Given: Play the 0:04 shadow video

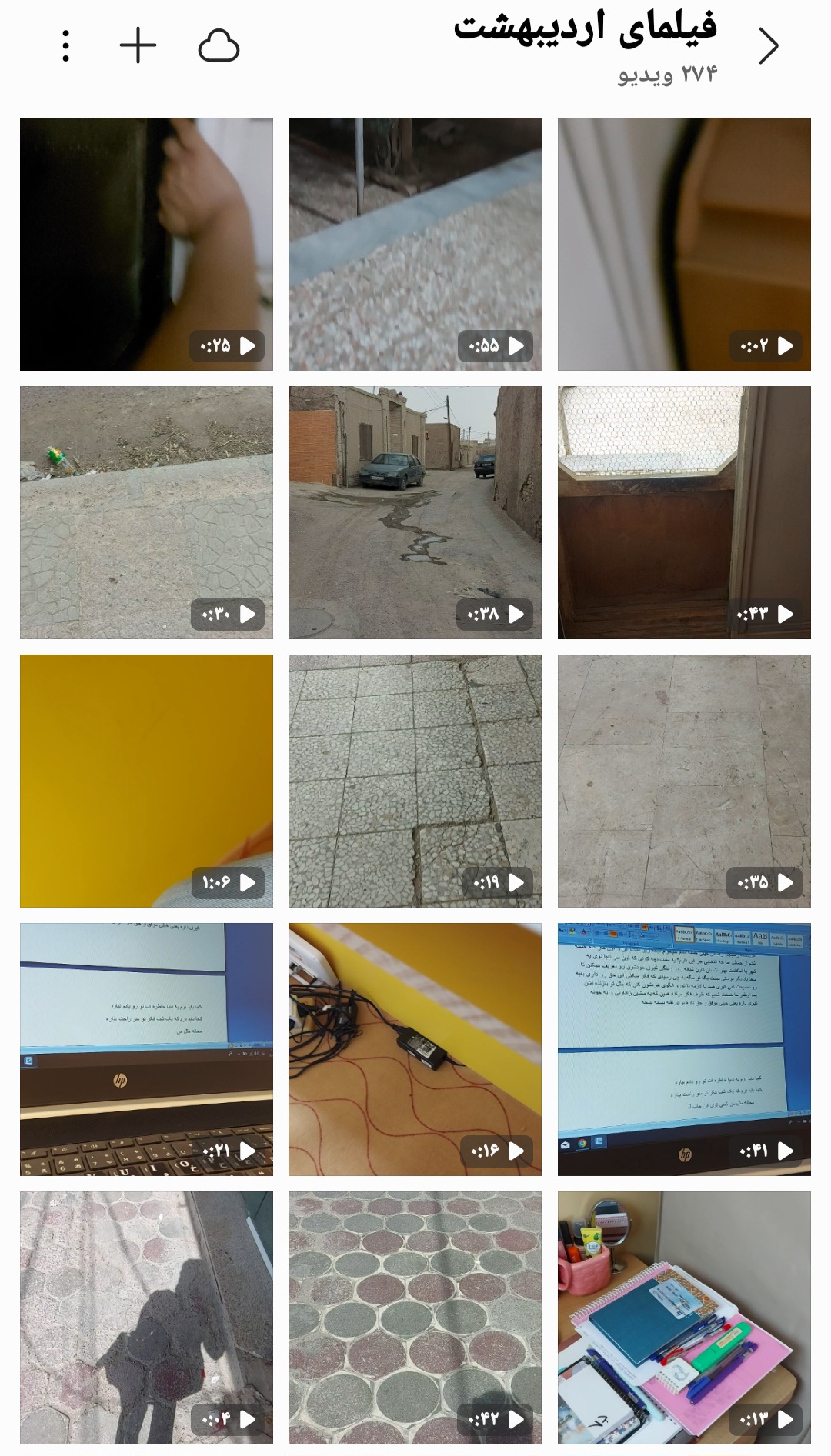Looking at the screenshot, I should click(146, 1318).
